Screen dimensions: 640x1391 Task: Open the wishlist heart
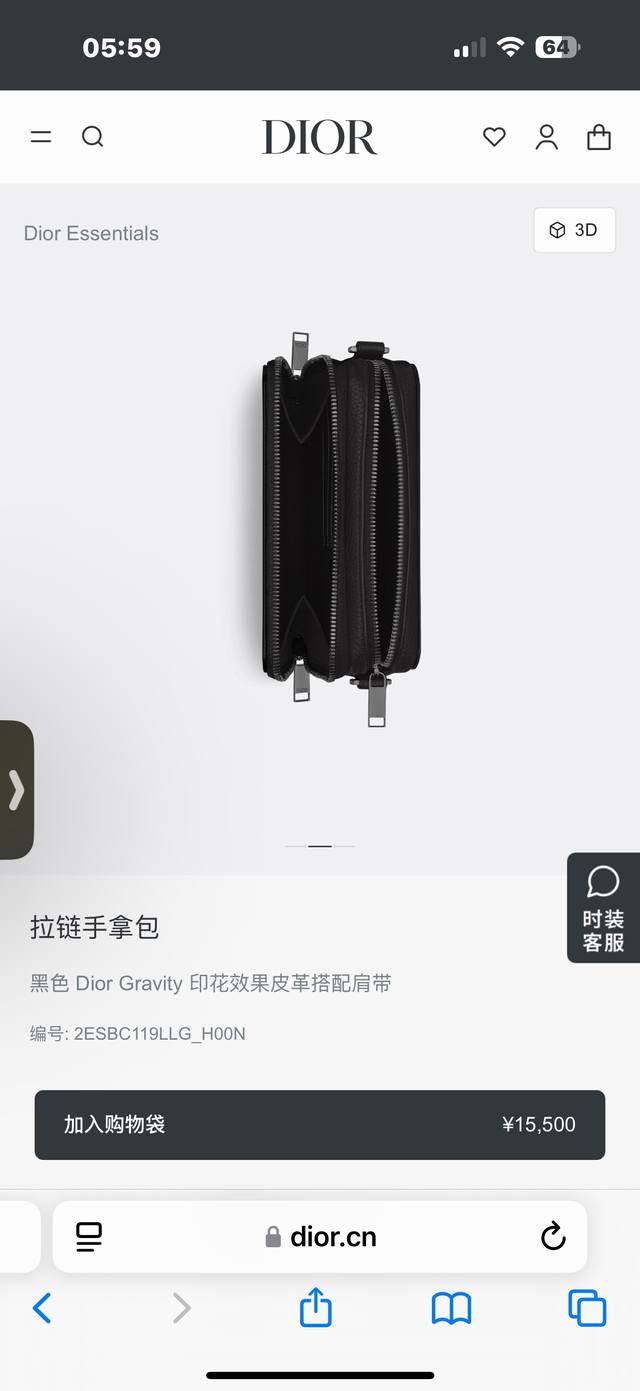pyautogui.click(x=494, y=137)
